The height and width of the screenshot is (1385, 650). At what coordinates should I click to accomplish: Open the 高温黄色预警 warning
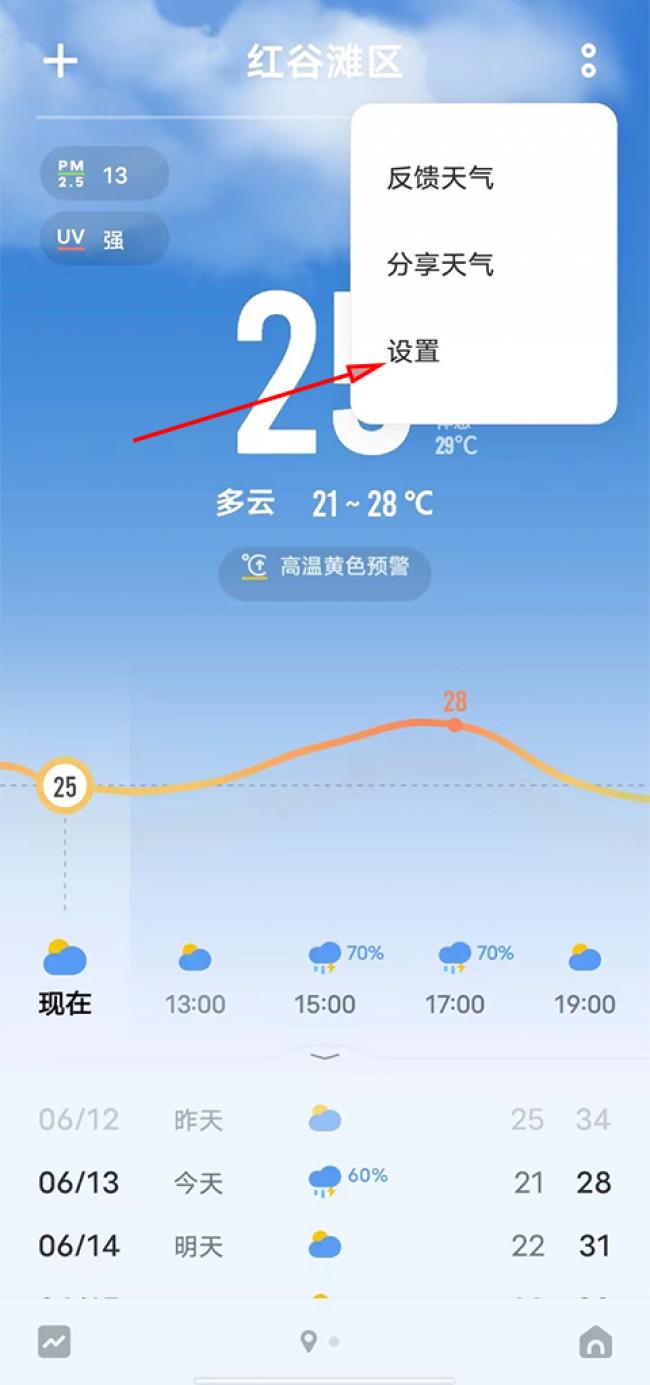[x=325, y=567]
